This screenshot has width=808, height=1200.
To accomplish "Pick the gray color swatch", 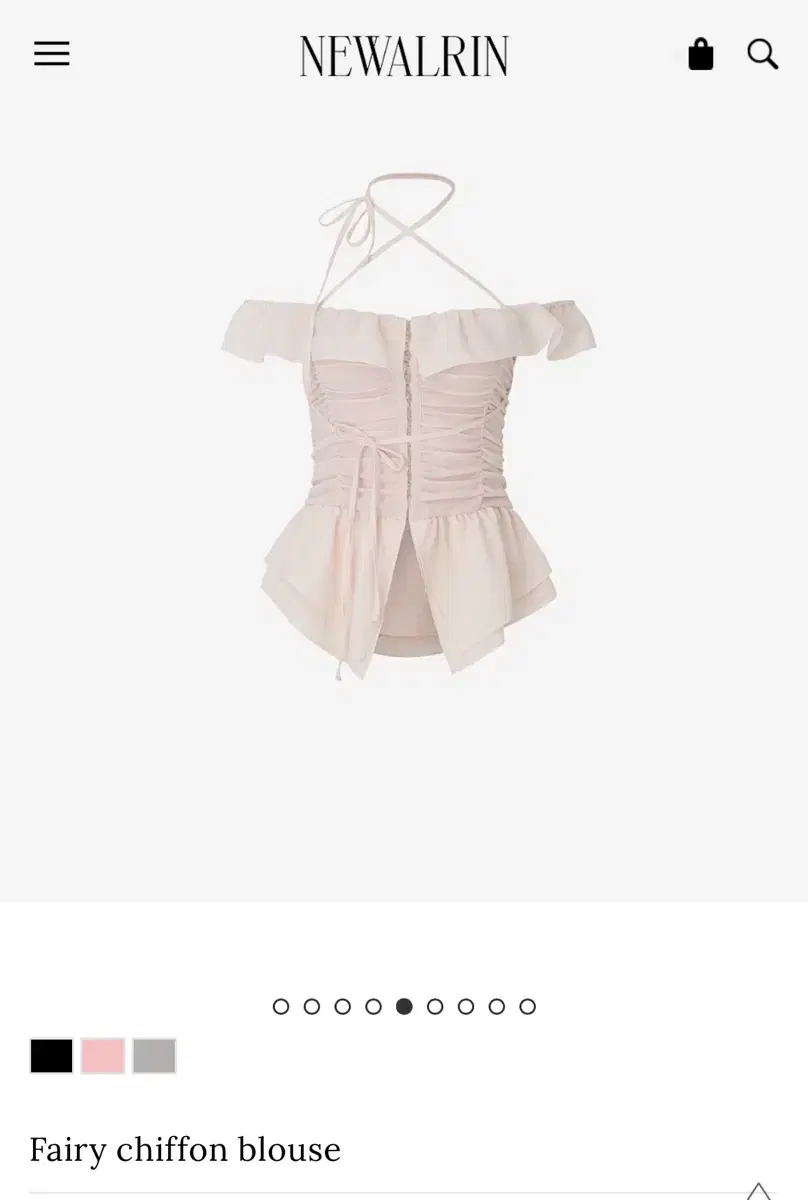I will tap(154, 1056).
